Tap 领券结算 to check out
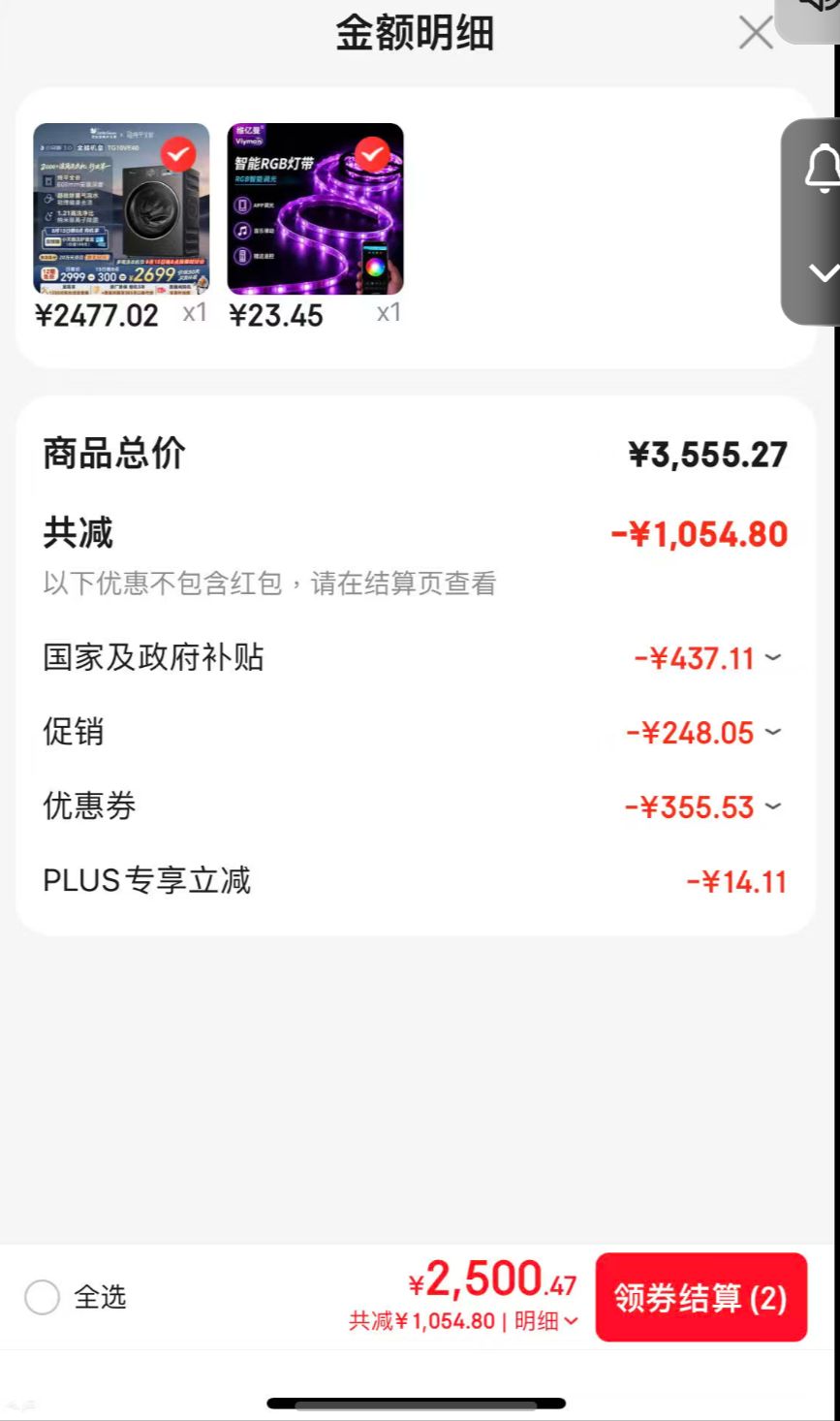Screen dimensions: 840x1421 point(700,1297)
